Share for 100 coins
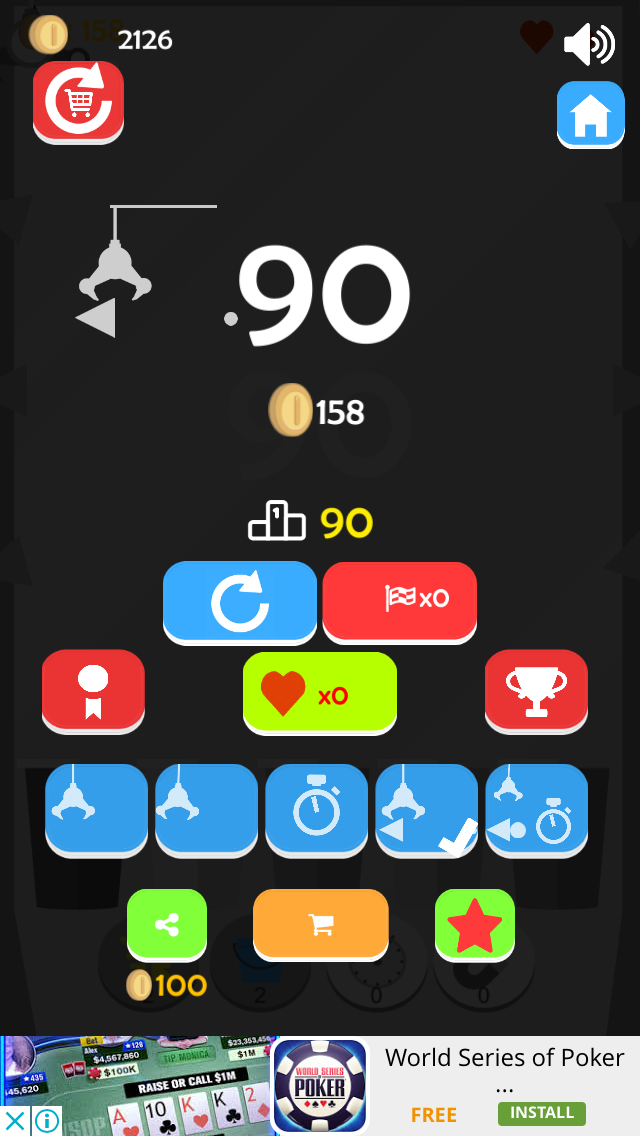The image size is (640, 1136). point(167,925)
